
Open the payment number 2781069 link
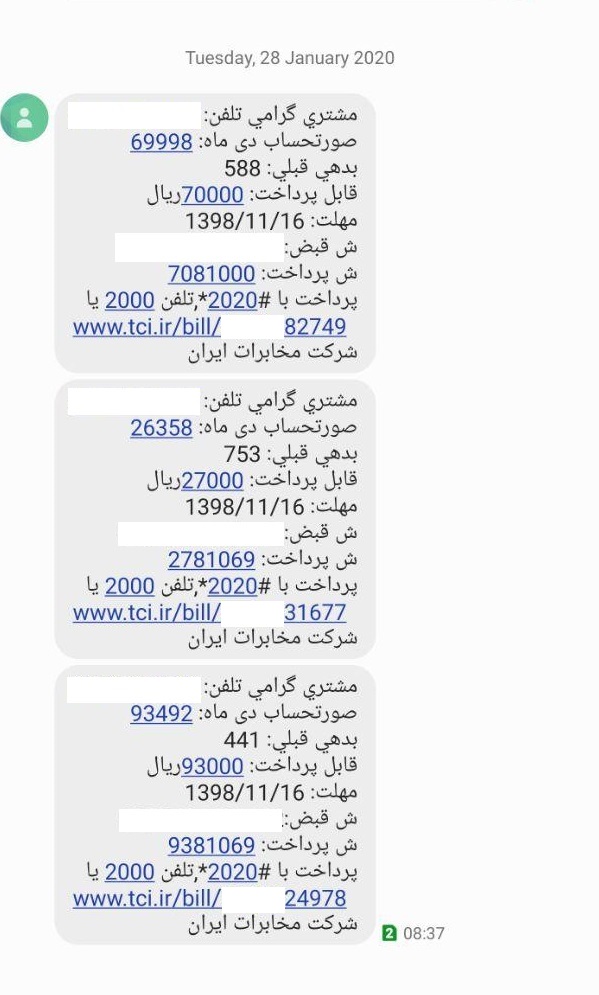pos(211,560)
